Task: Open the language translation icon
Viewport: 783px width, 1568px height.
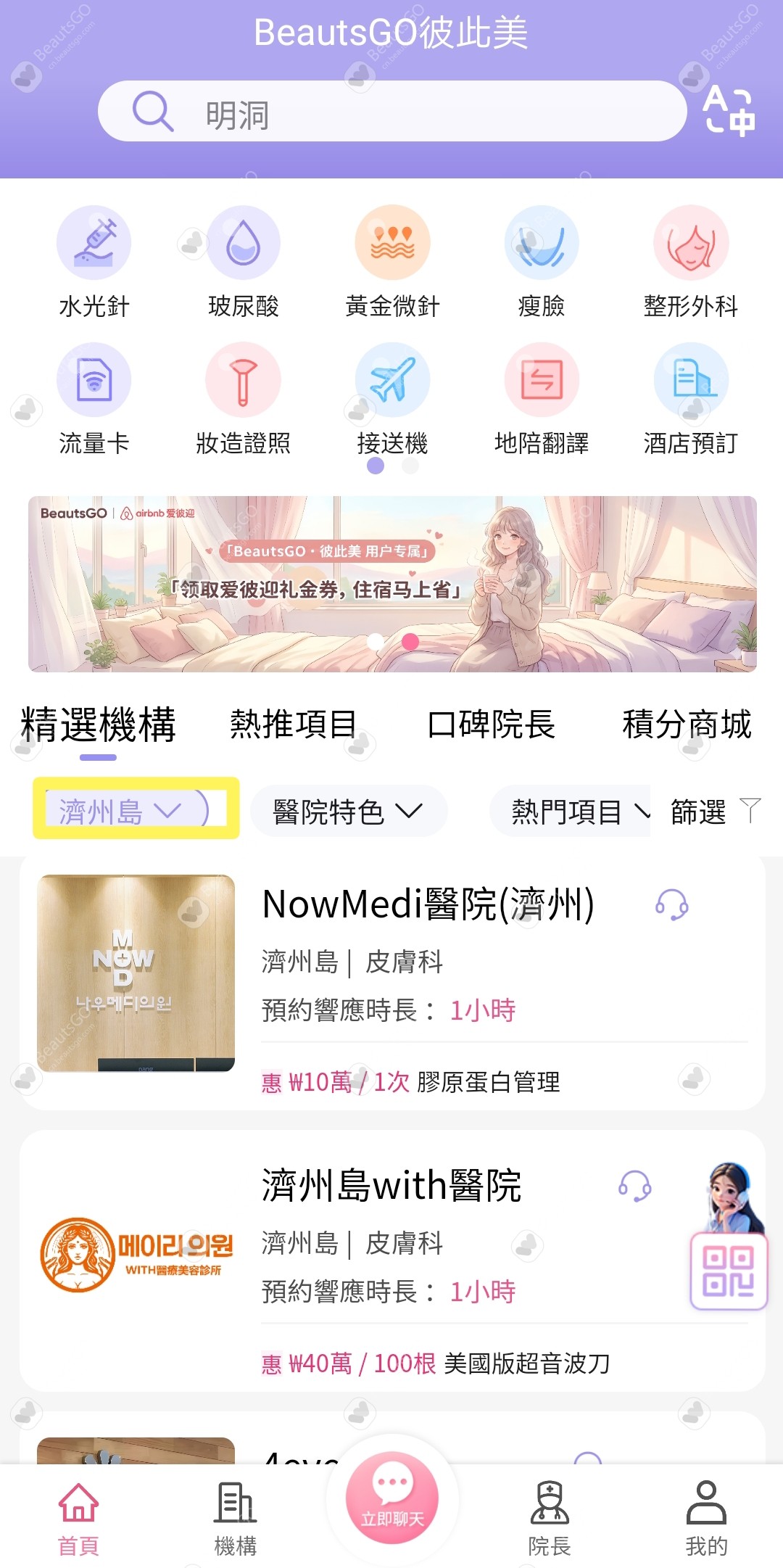Action: tap(729, 111)
